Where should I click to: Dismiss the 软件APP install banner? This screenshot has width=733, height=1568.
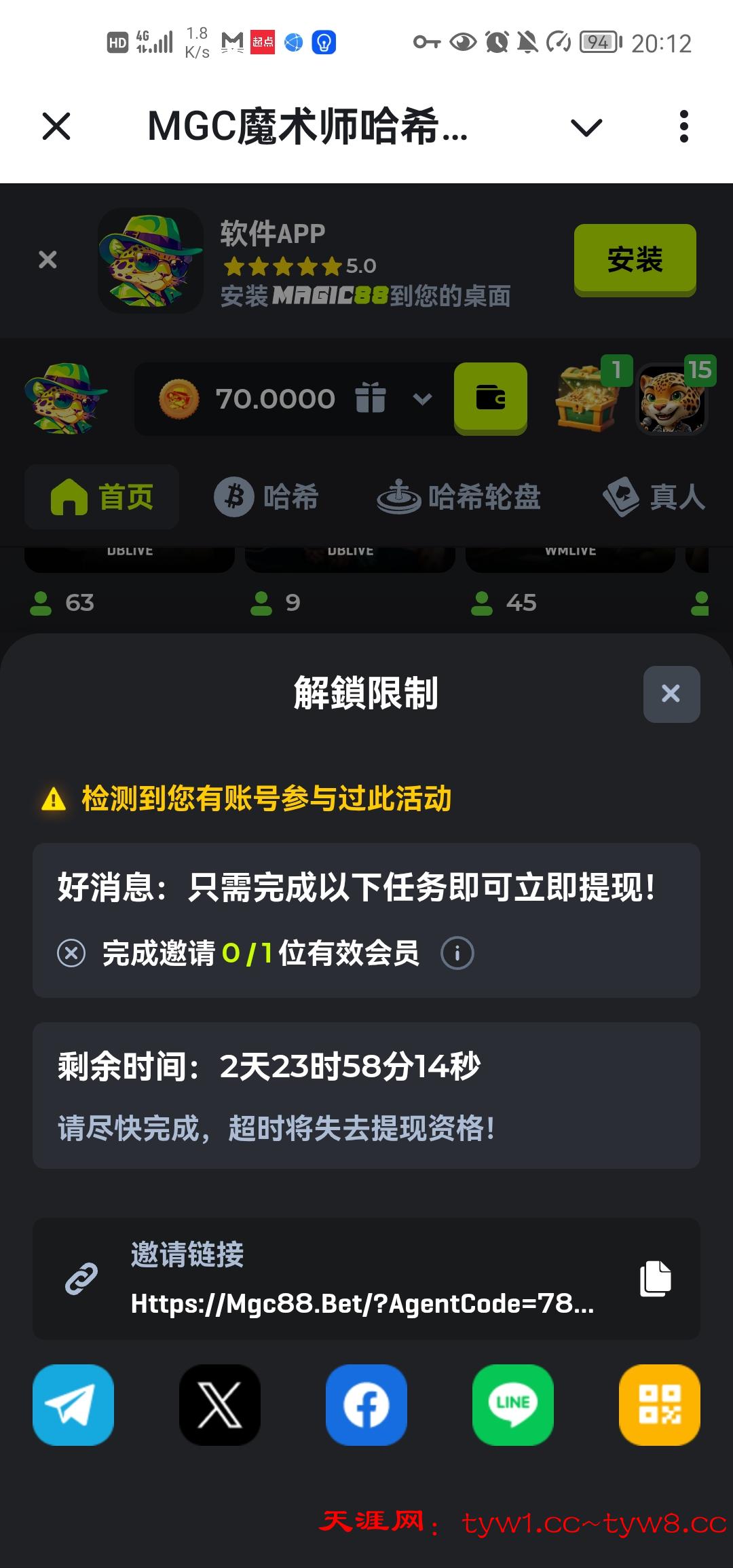click(48, 259)
